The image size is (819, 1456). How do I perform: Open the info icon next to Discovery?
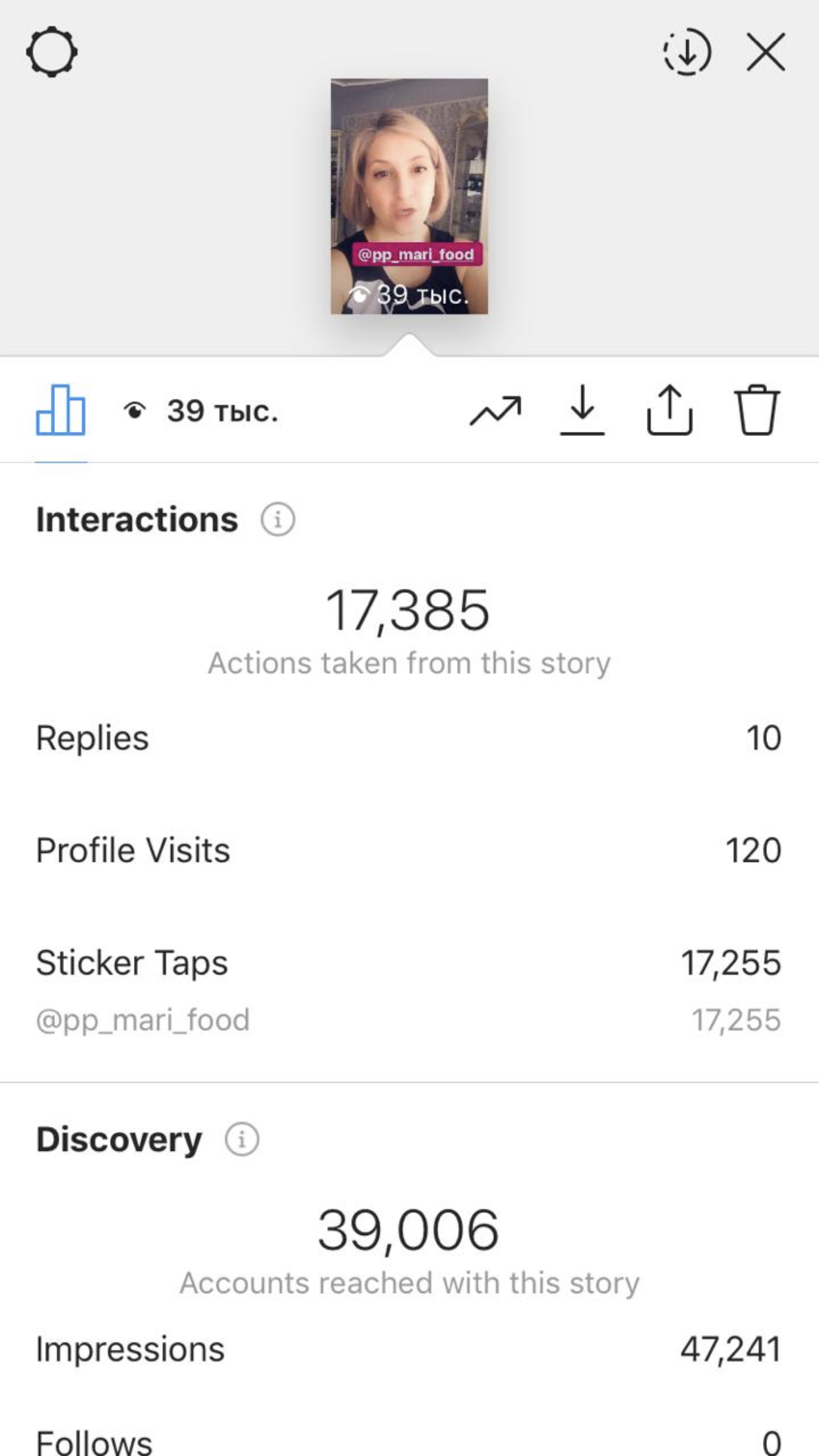point(242,1139)
